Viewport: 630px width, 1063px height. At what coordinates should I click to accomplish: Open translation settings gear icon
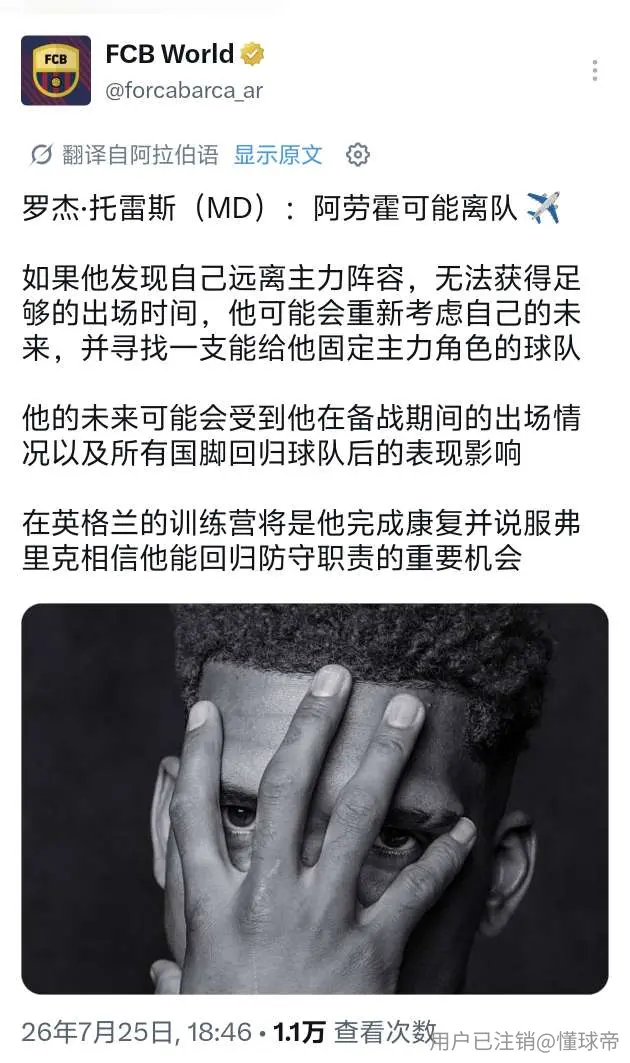pyautogui.click(x=357, y=155)
